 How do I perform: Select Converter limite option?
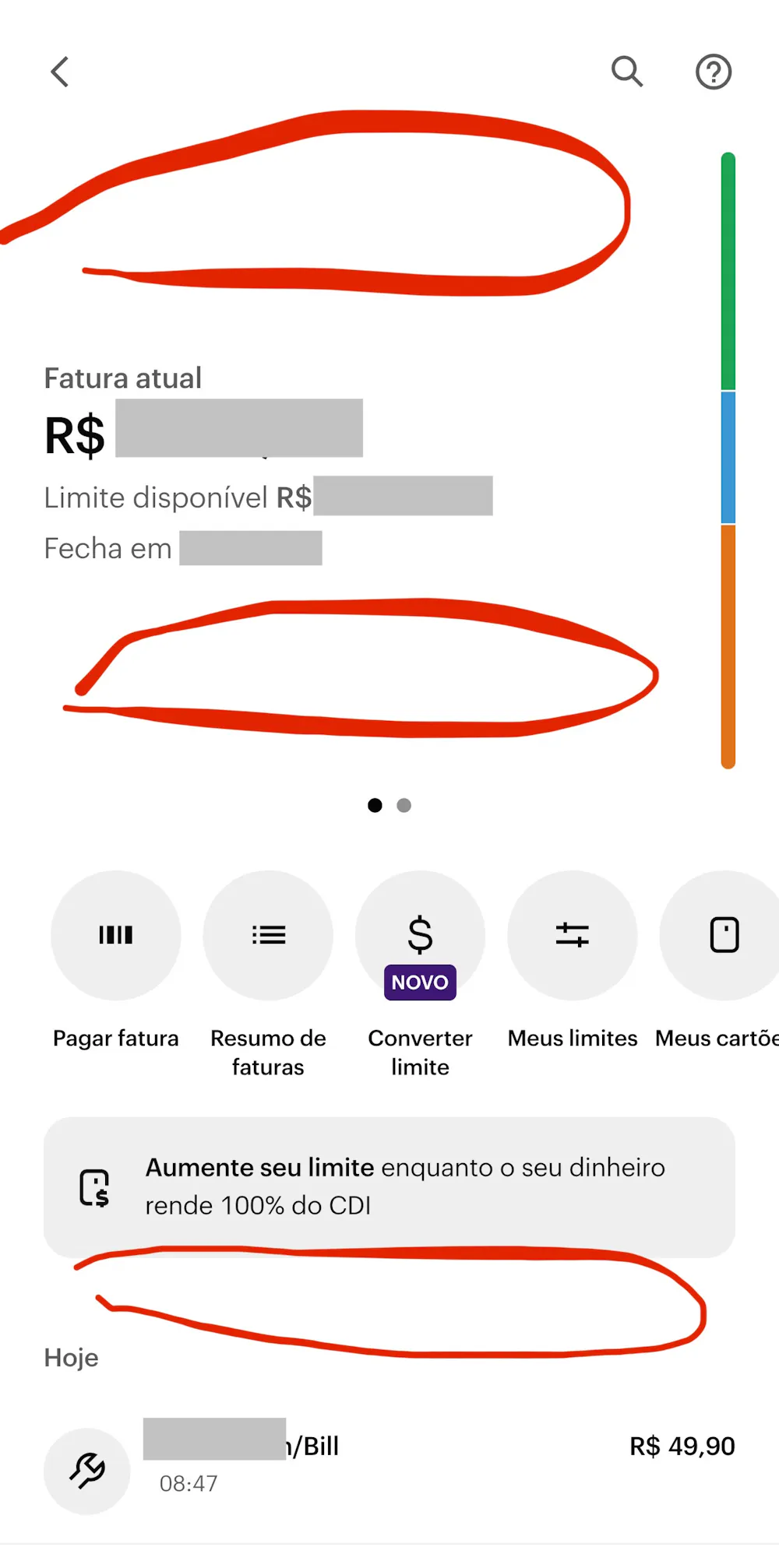pyautogui.click(x=420, y=935)
